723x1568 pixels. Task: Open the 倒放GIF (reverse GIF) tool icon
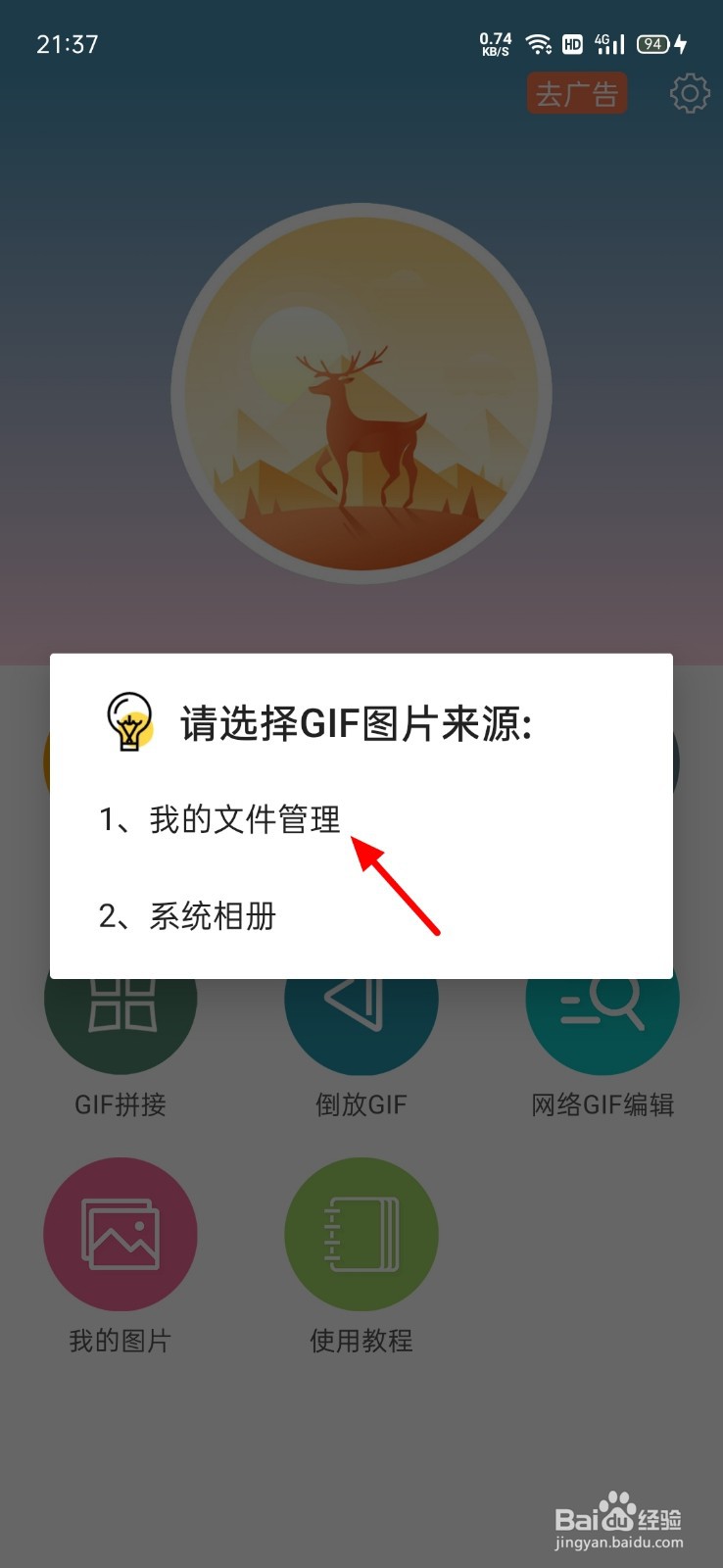tap(361, 1000)
